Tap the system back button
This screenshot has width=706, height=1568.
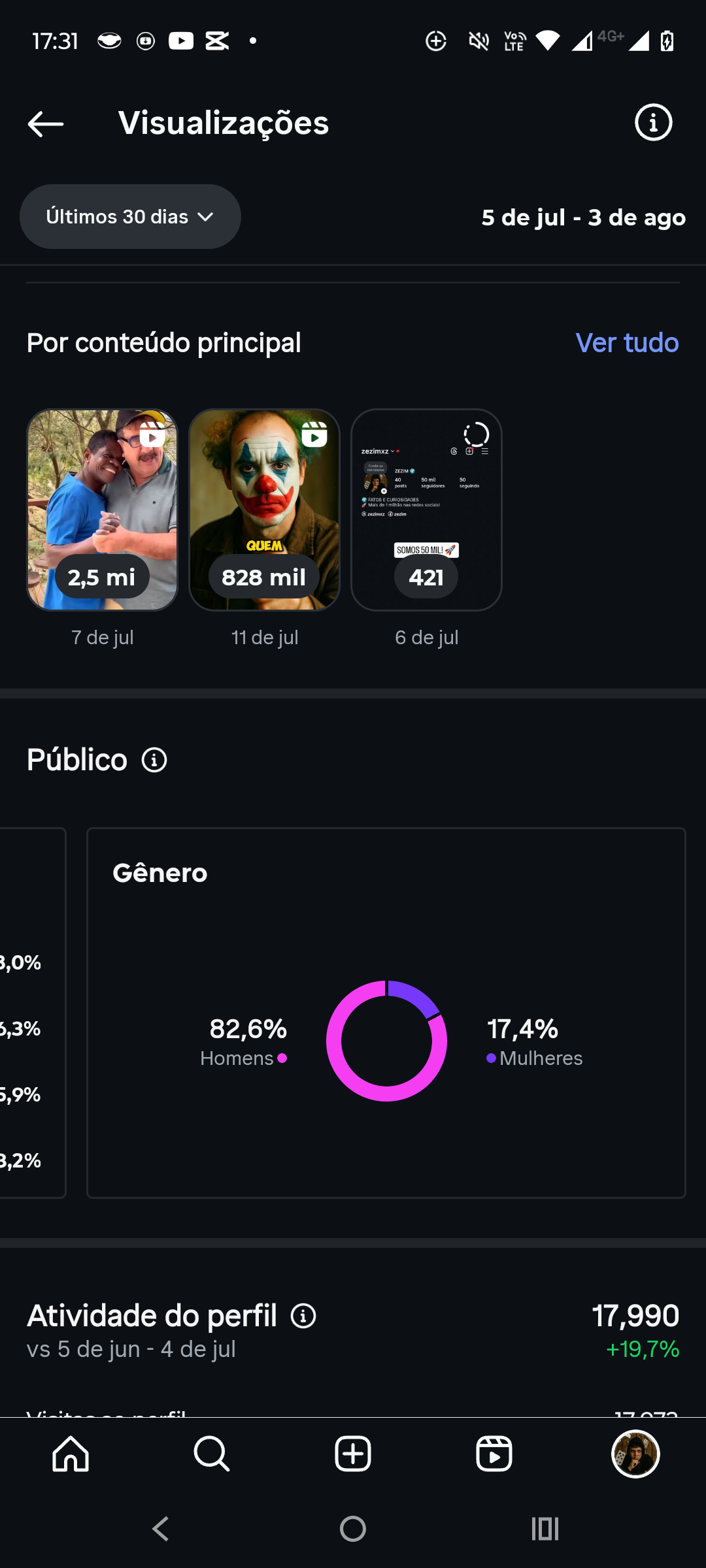point(161,1529)
